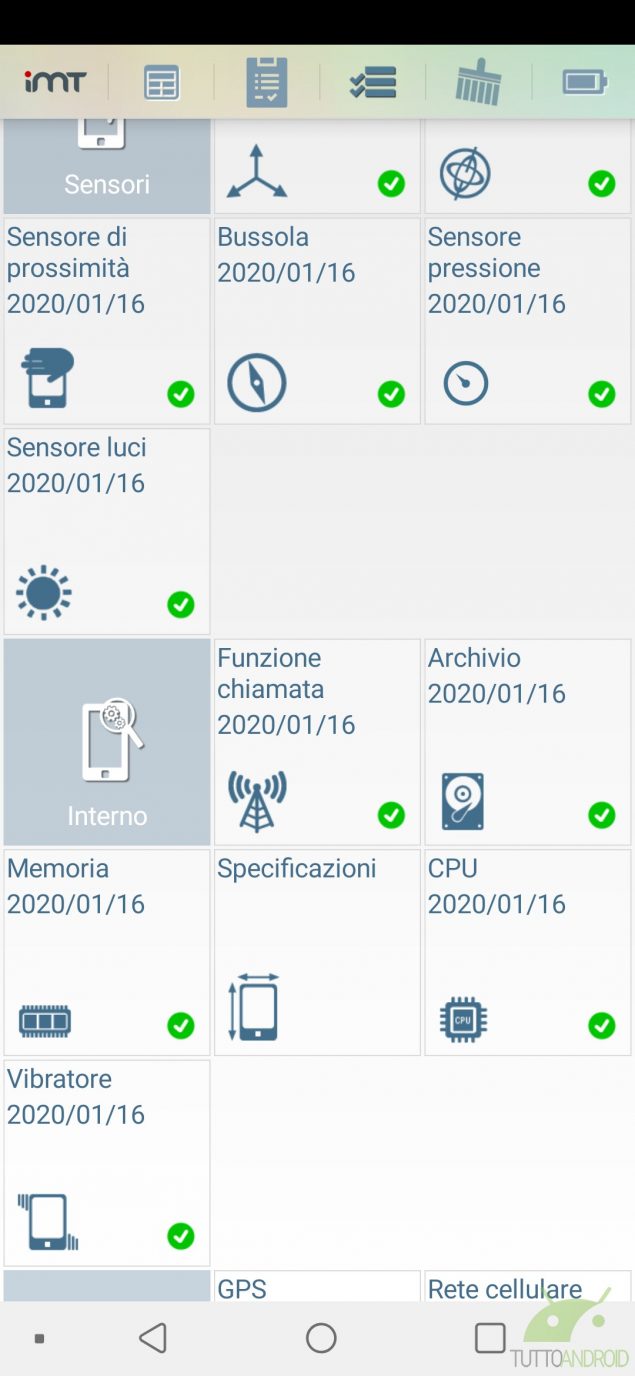
Task: Open the battery icon in toolbar
Action: click(x=585, y=82)
